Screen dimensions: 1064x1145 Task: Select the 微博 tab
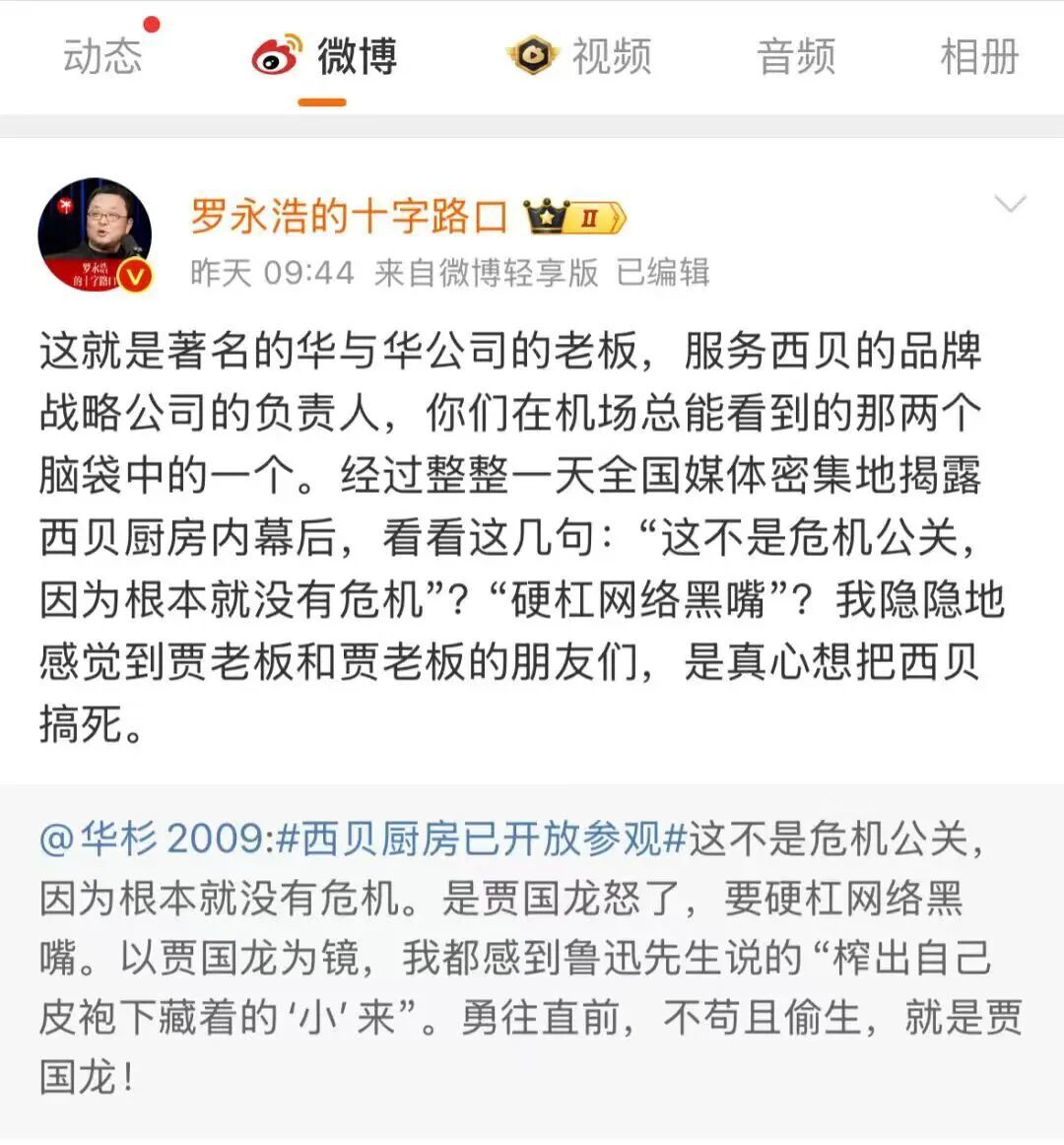(x=326, y=56)
